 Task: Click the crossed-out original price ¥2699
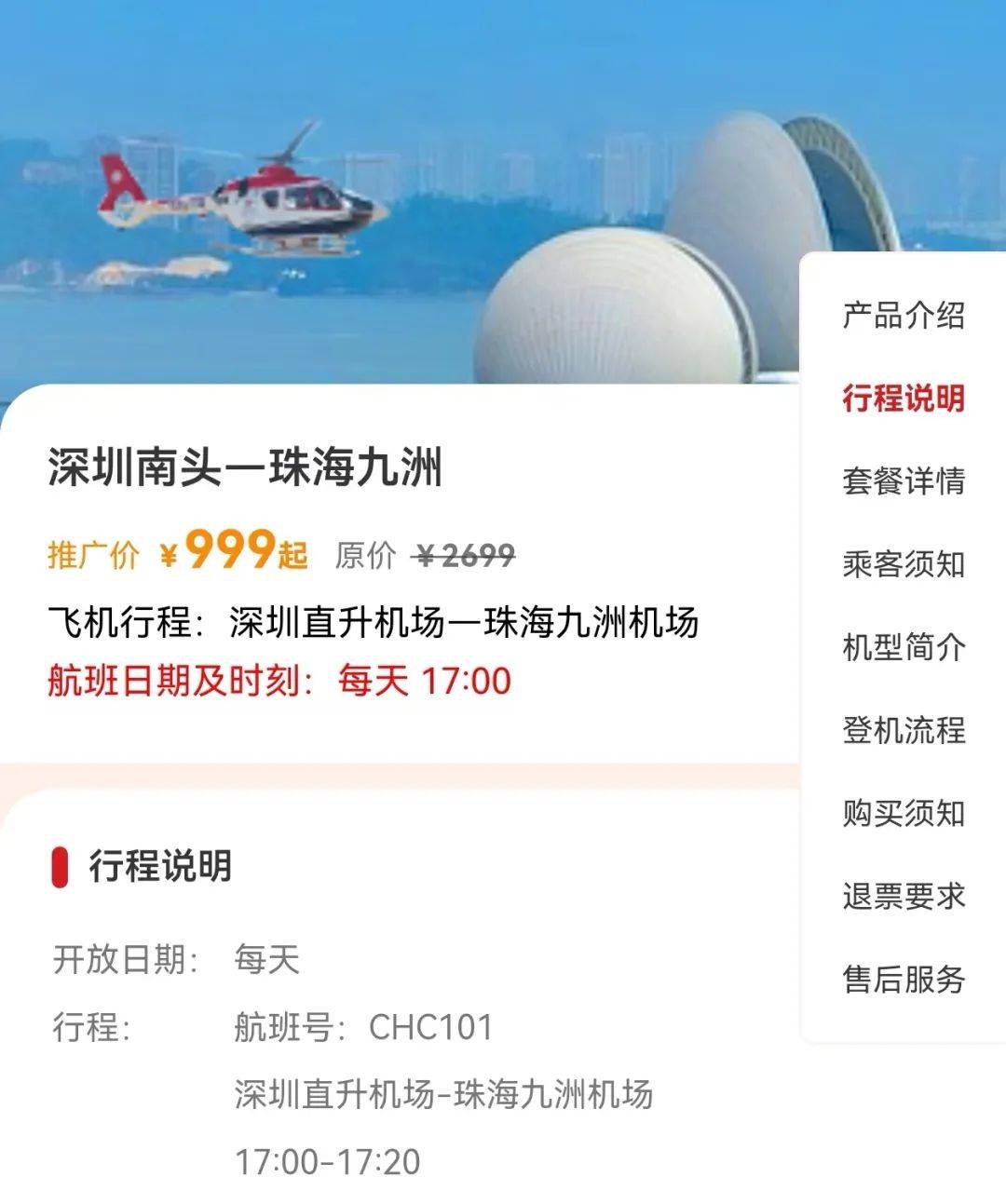click(460, 555)
